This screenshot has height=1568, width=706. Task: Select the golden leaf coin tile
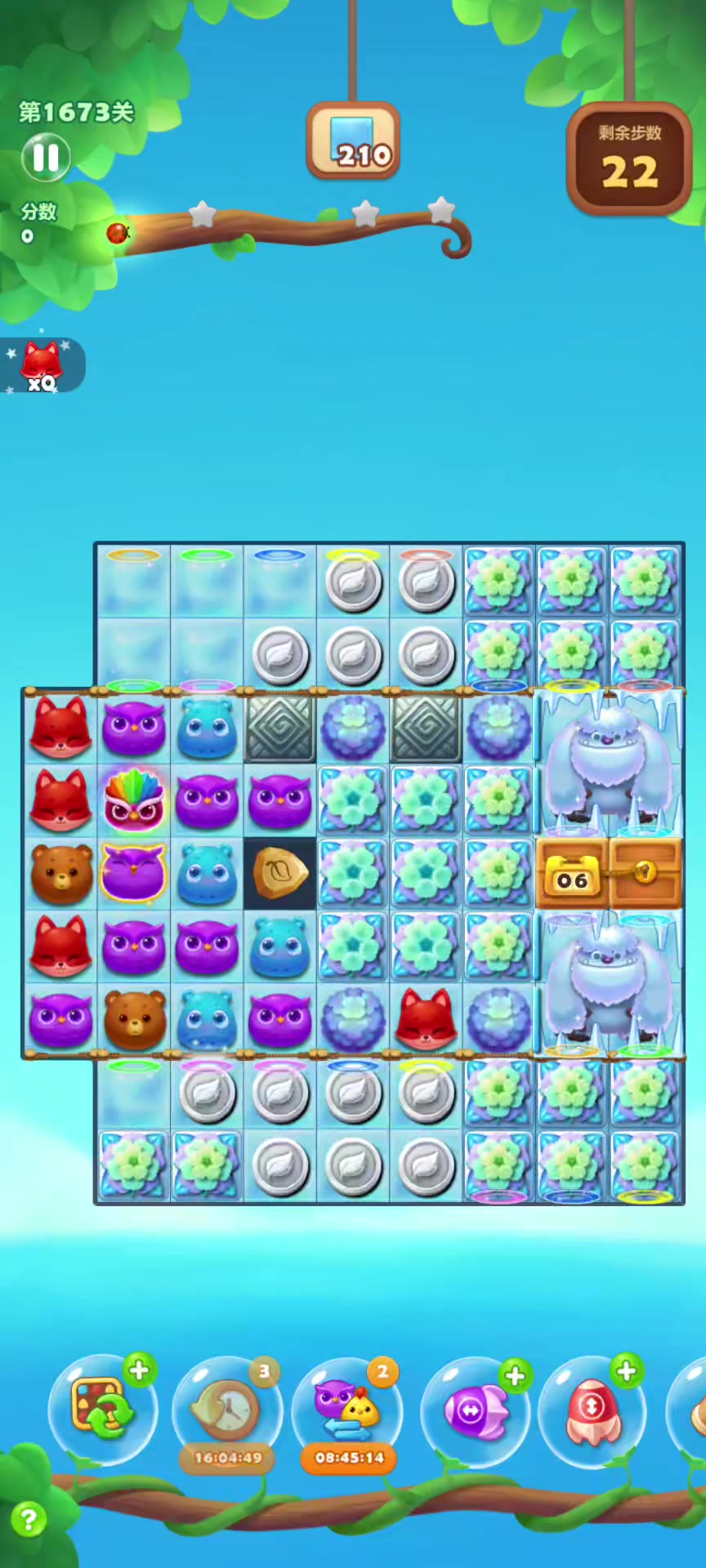(279, 873)
